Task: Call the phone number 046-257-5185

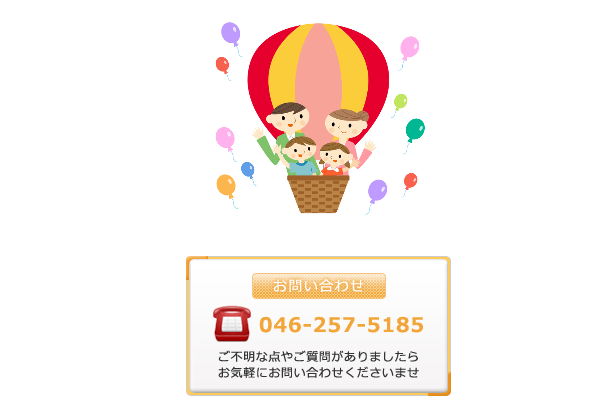Action: coord(341,325)
